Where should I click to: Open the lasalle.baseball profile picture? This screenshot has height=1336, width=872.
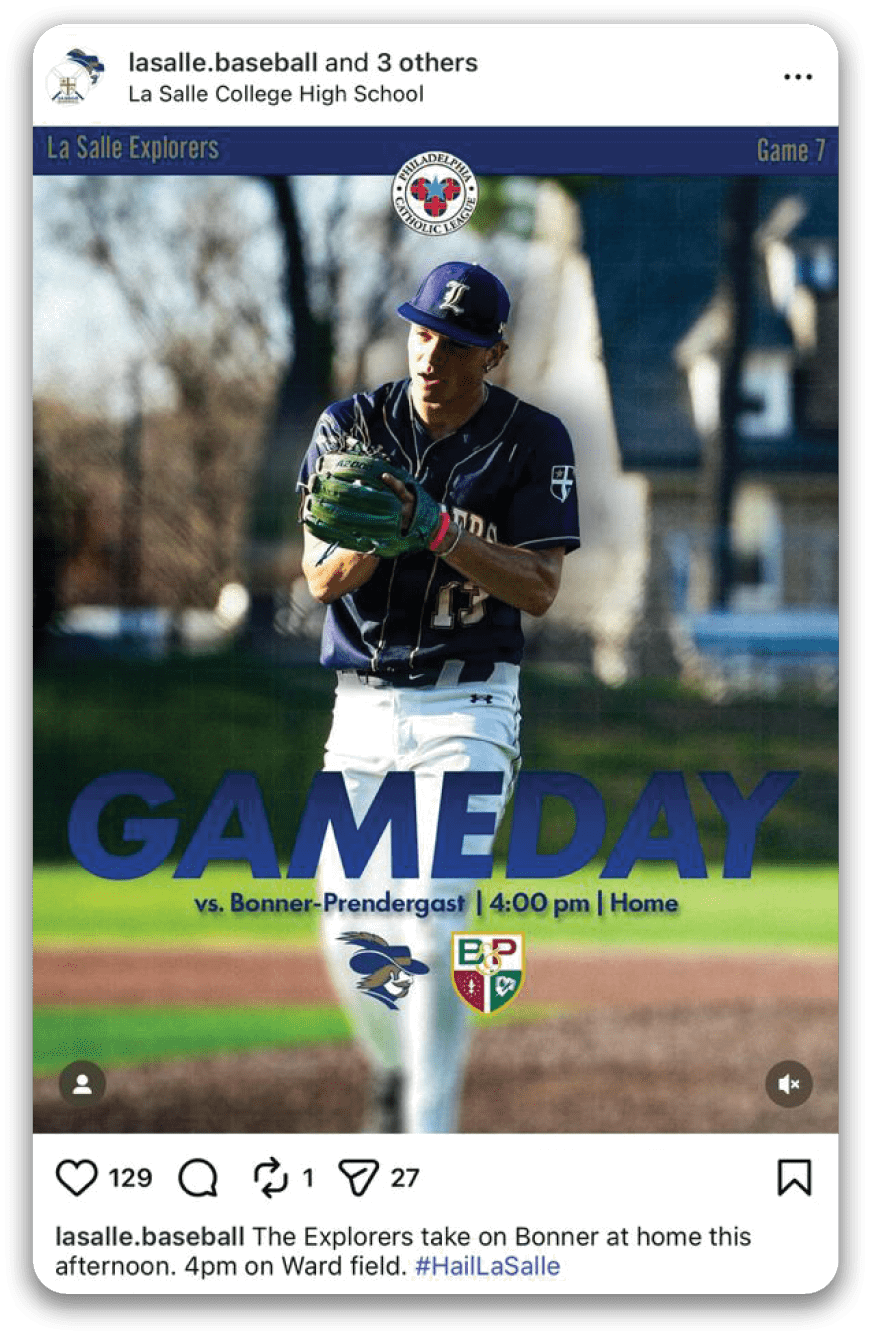click(x=78, y=77)
